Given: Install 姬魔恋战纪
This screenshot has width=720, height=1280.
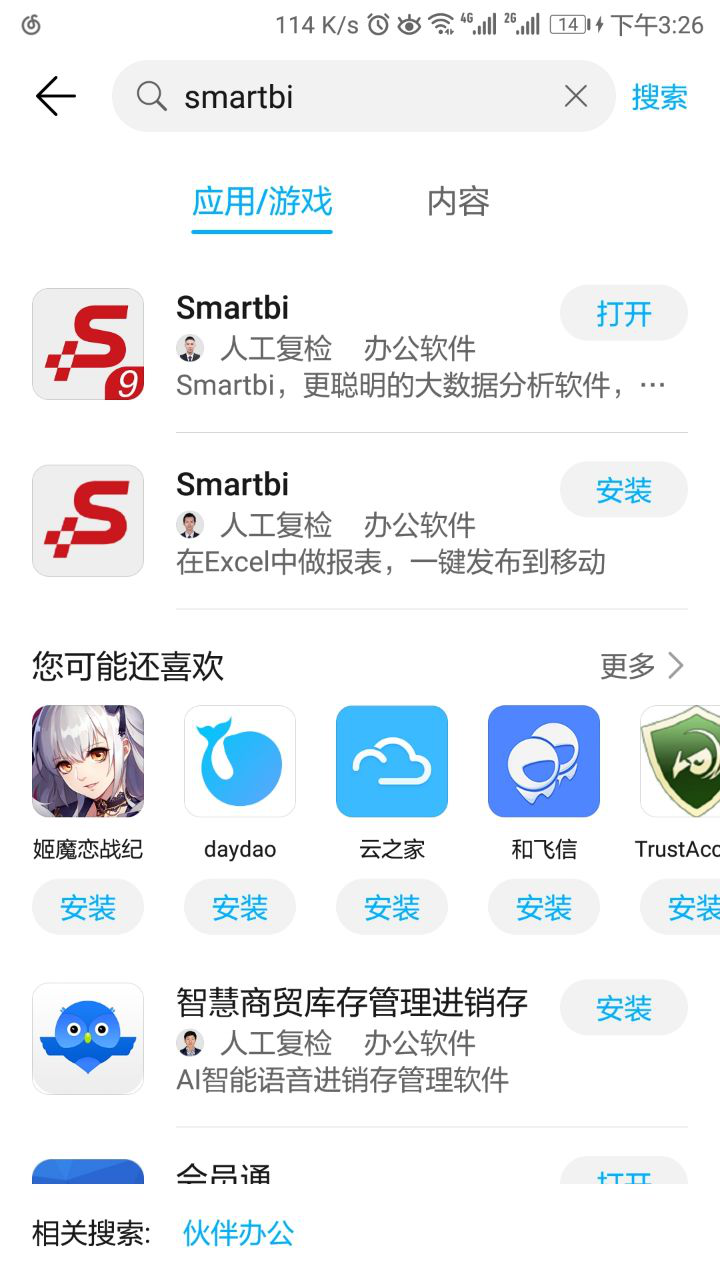Looking at the screenshot, I should (x=88, y=907).
